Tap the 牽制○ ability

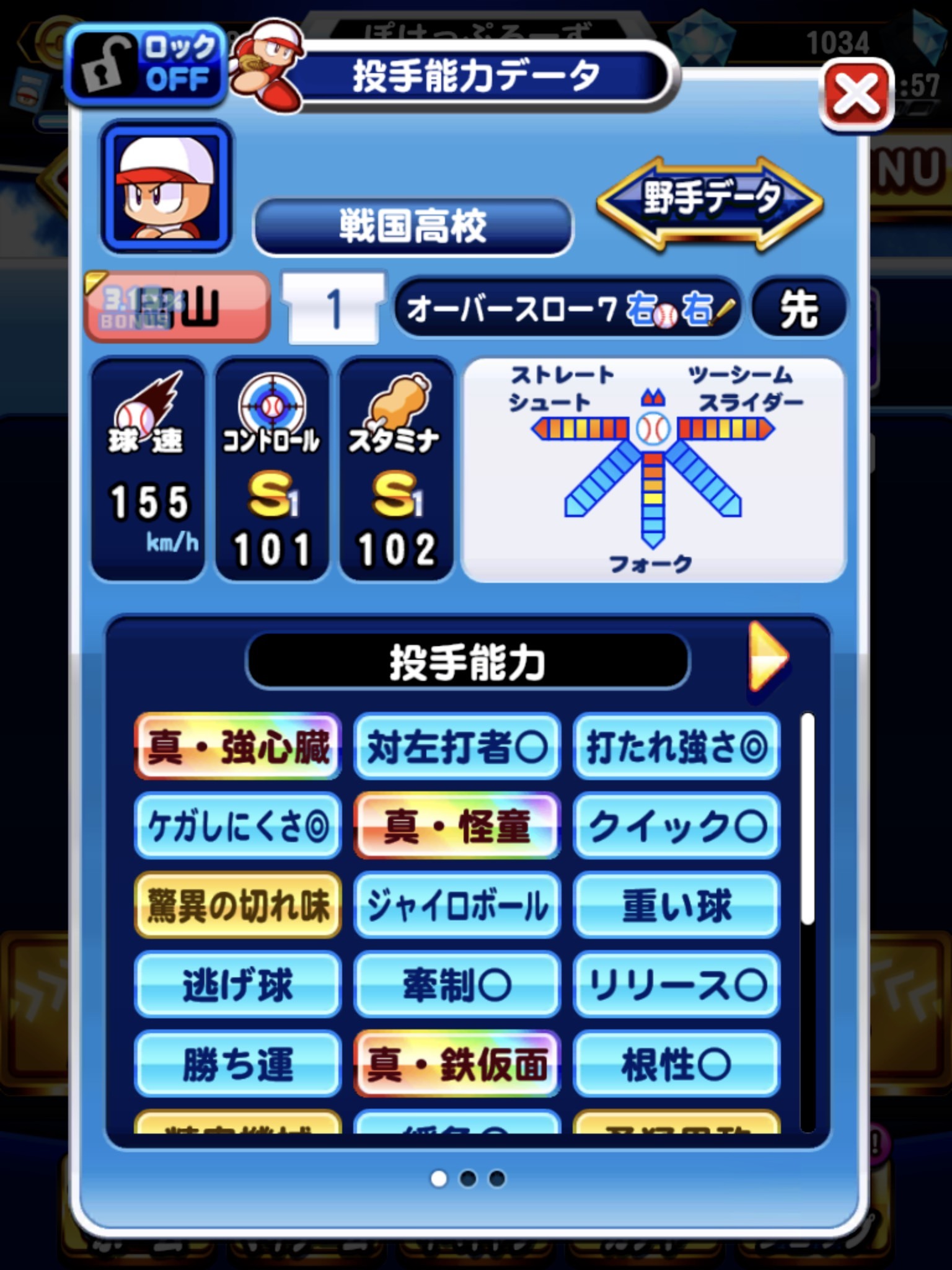point(457,984)
